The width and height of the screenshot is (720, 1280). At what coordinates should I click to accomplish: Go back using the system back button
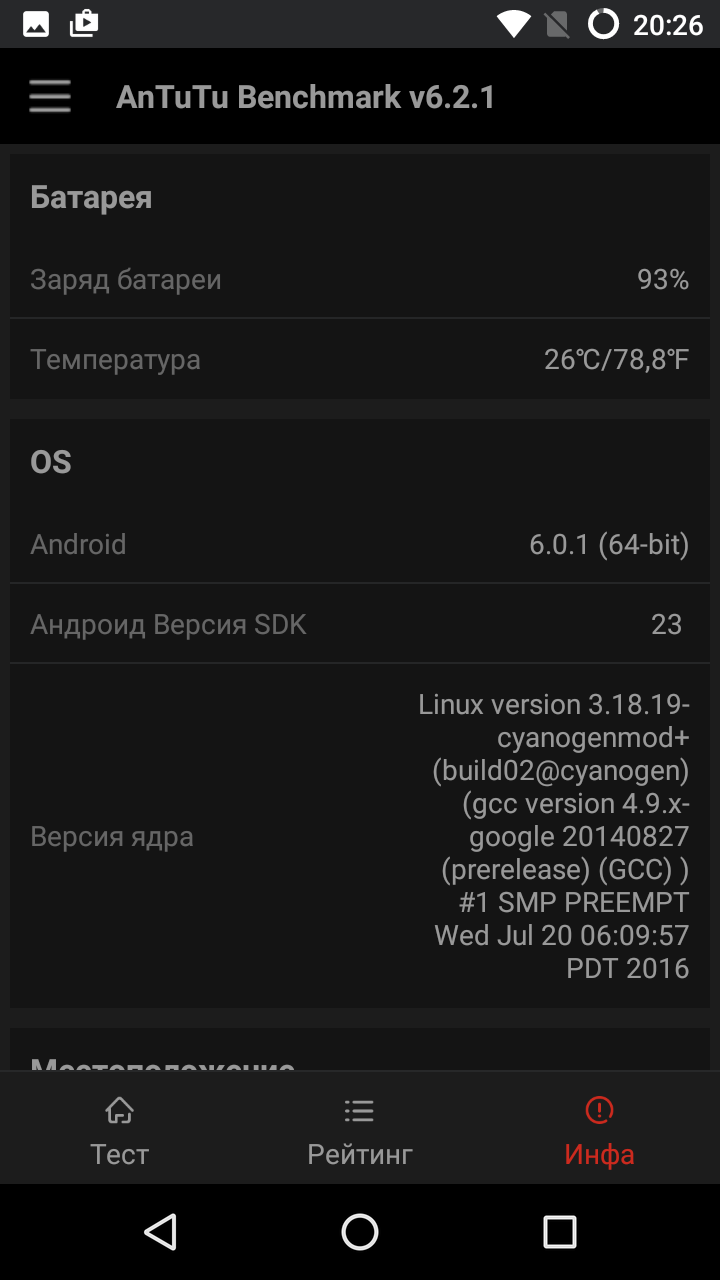[x=160, y=1232]
